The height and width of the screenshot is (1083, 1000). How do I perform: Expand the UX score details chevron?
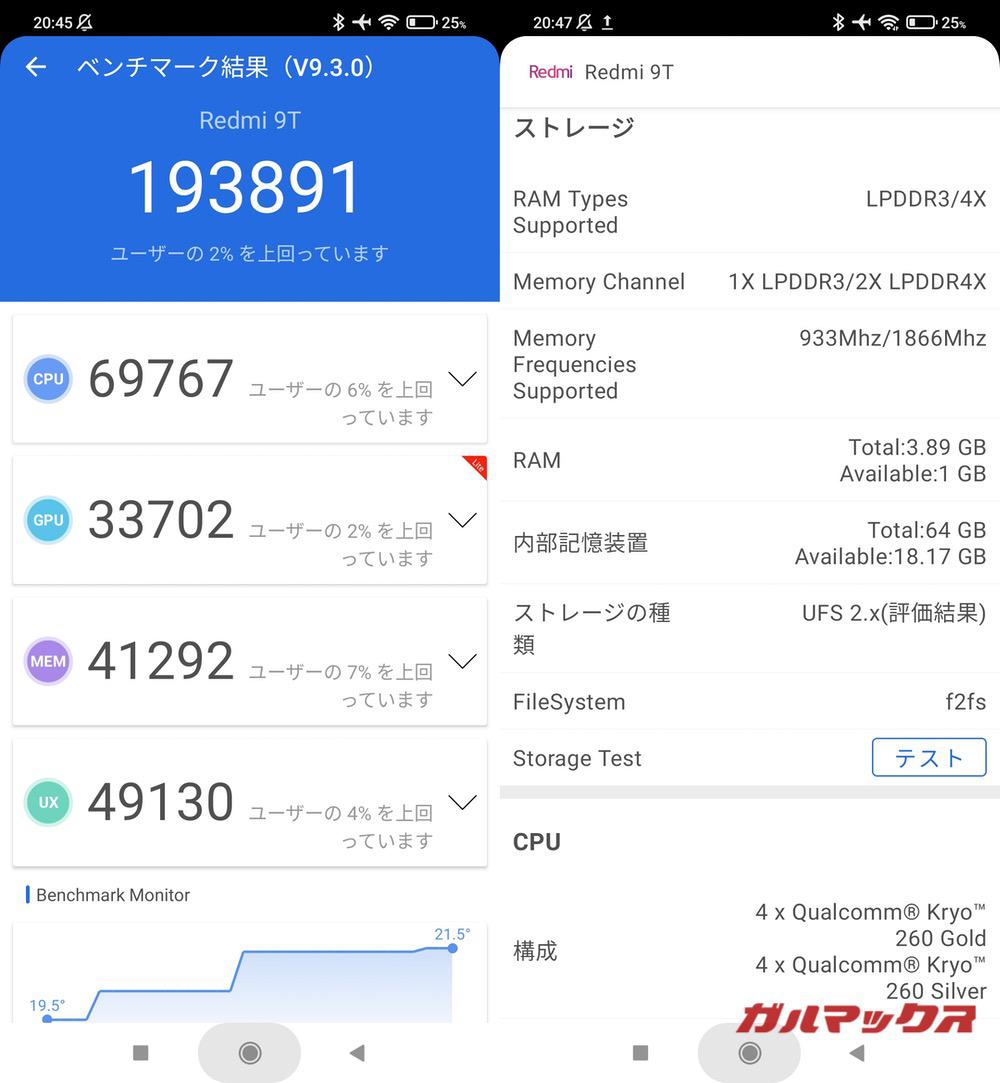(462, 802)
